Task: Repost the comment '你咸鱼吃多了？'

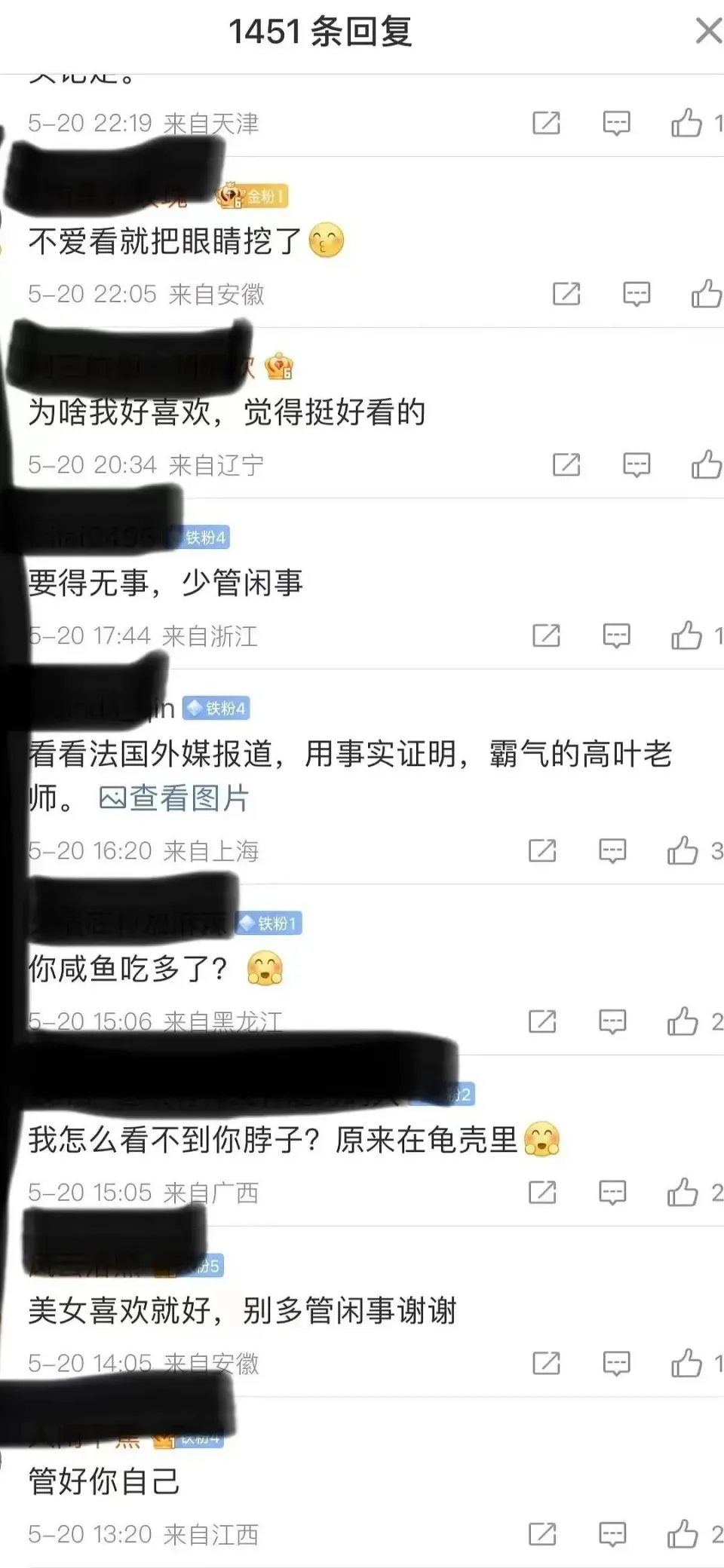Action: point(542,1021)
